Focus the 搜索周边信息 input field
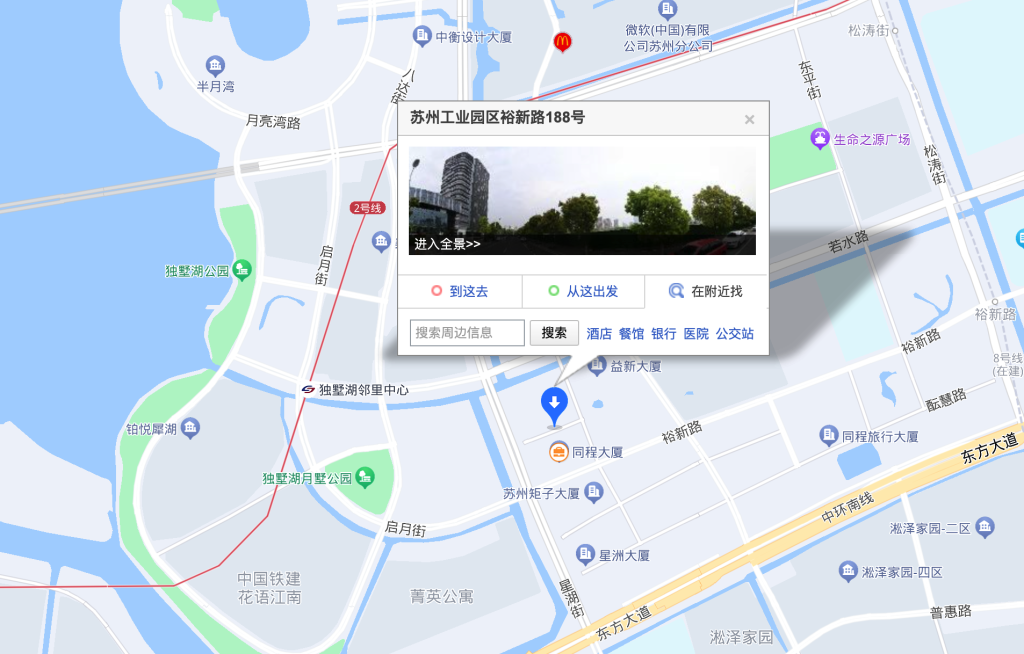The image size is (1024, 654). click(x=467, y=333)
